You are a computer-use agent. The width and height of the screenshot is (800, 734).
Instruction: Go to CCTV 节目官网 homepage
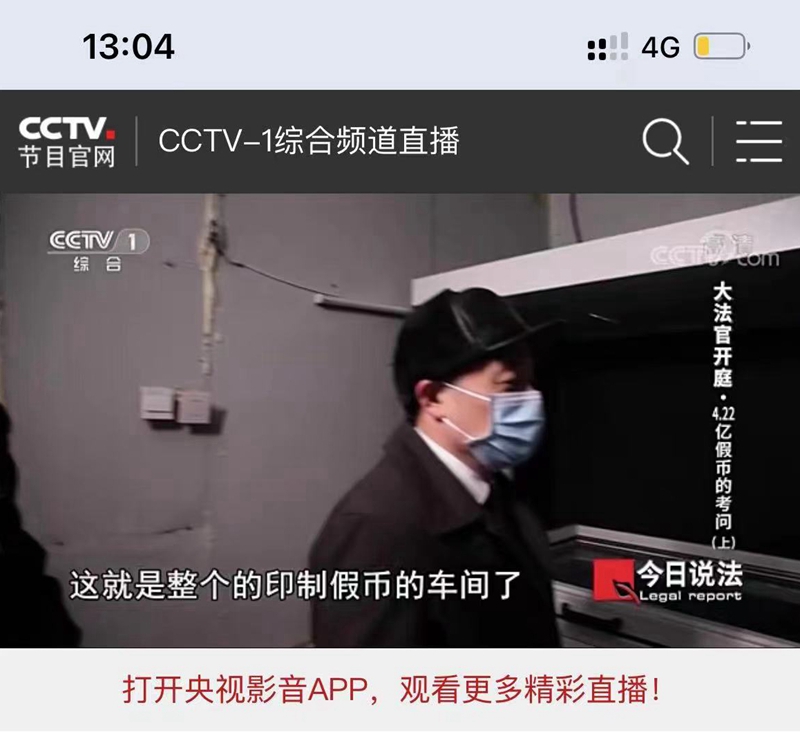pyautogui.click(x=67, y=141)
